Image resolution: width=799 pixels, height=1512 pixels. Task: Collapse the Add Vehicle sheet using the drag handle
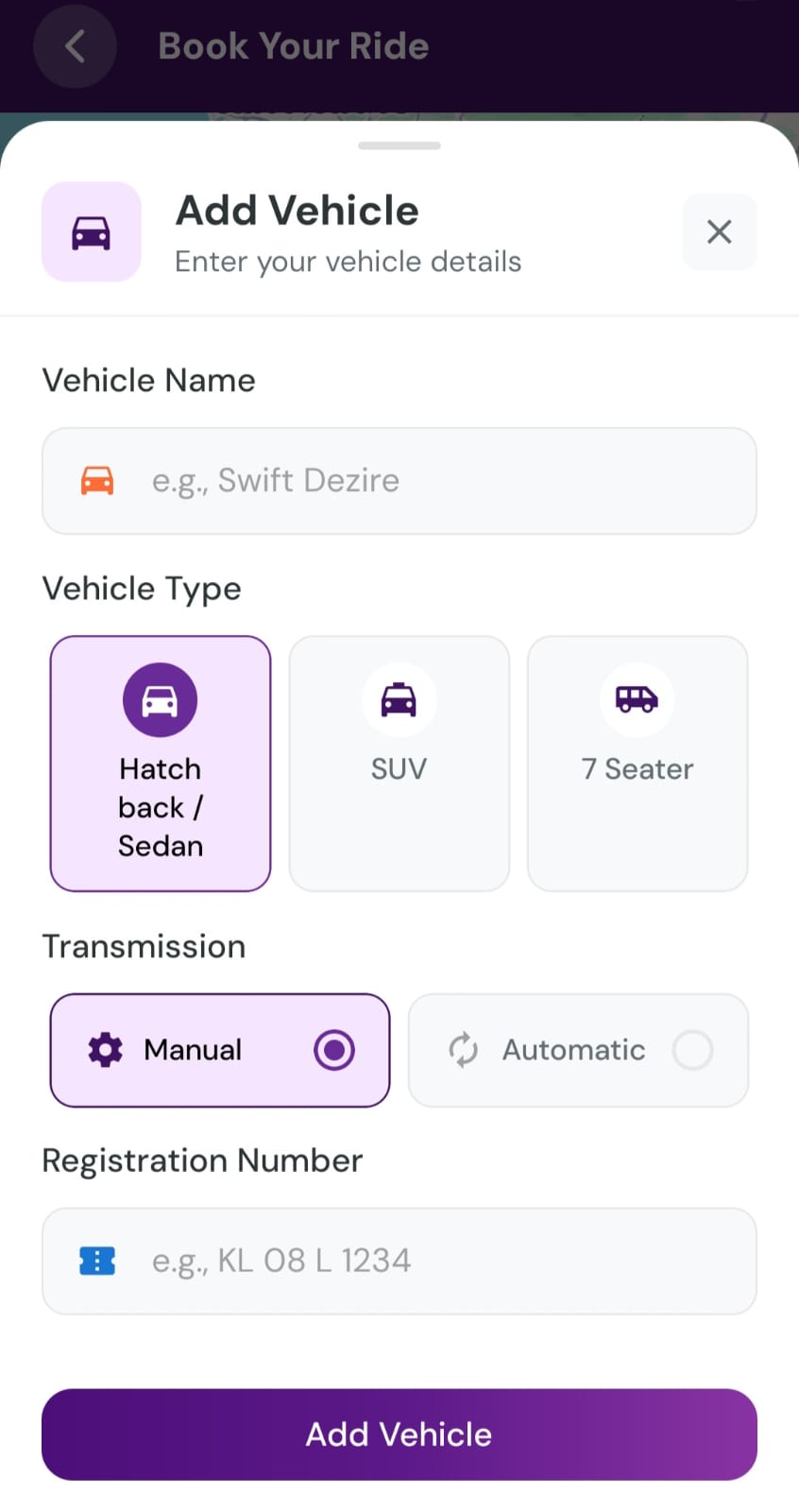point(399,146)
